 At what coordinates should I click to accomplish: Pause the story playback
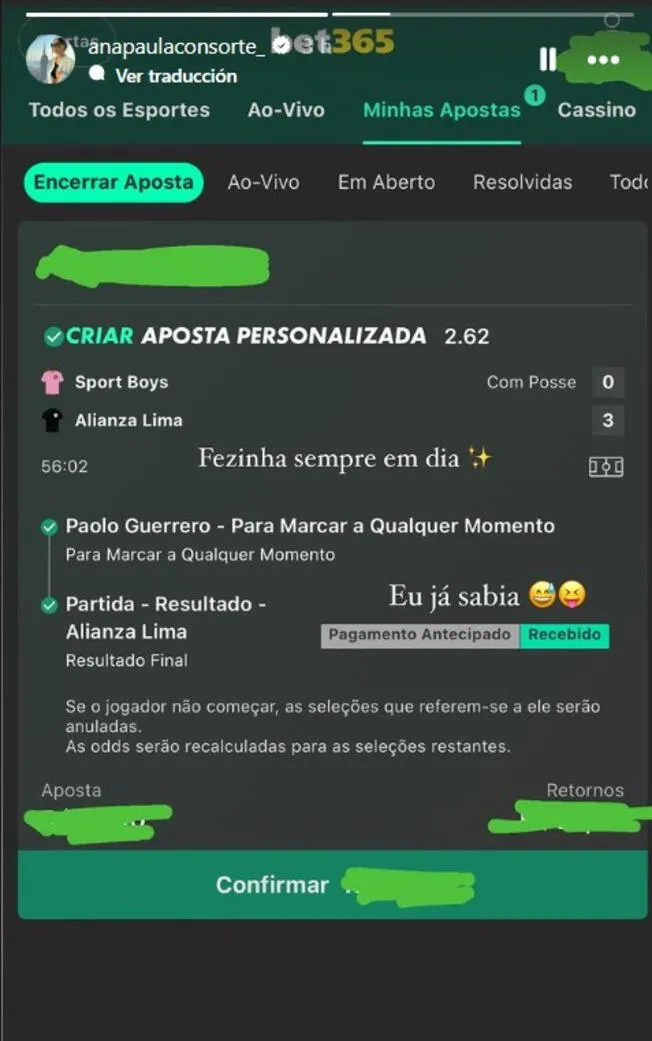click(547, 60)
